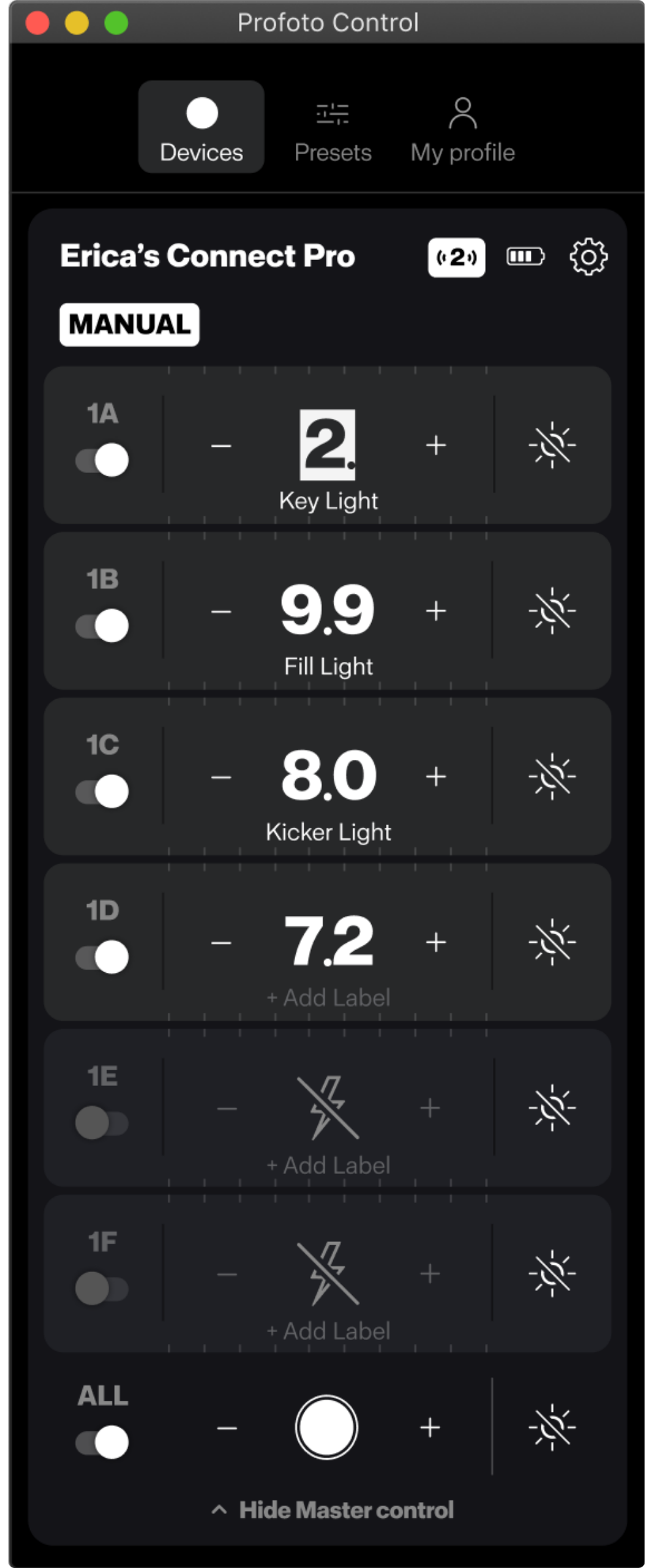Viewport: 653px width, 1568px height.
Task: Hide Master control panel
Action: click(333, 1510)
